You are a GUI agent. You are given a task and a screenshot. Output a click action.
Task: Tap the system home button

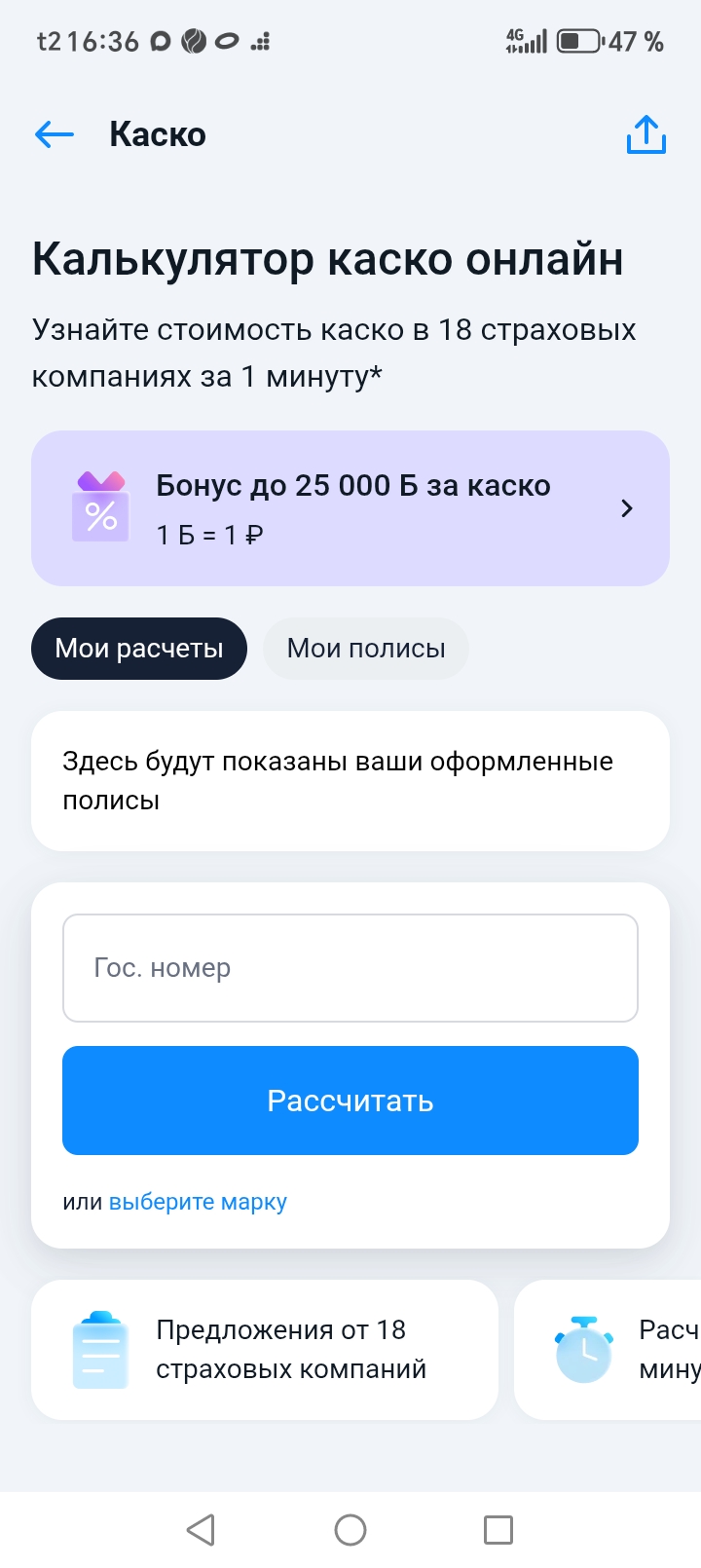[350, 1529]
